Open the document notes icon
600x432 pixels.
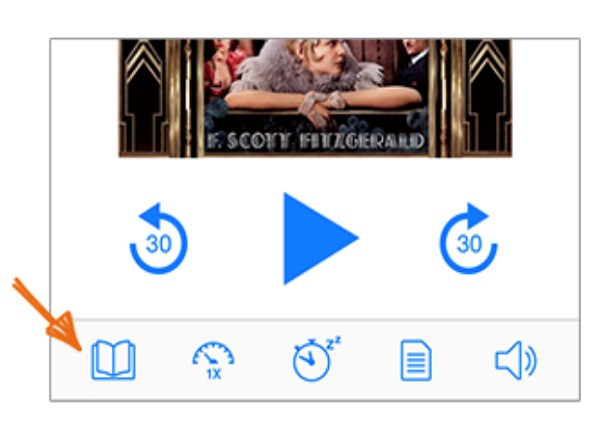point(415,360)
